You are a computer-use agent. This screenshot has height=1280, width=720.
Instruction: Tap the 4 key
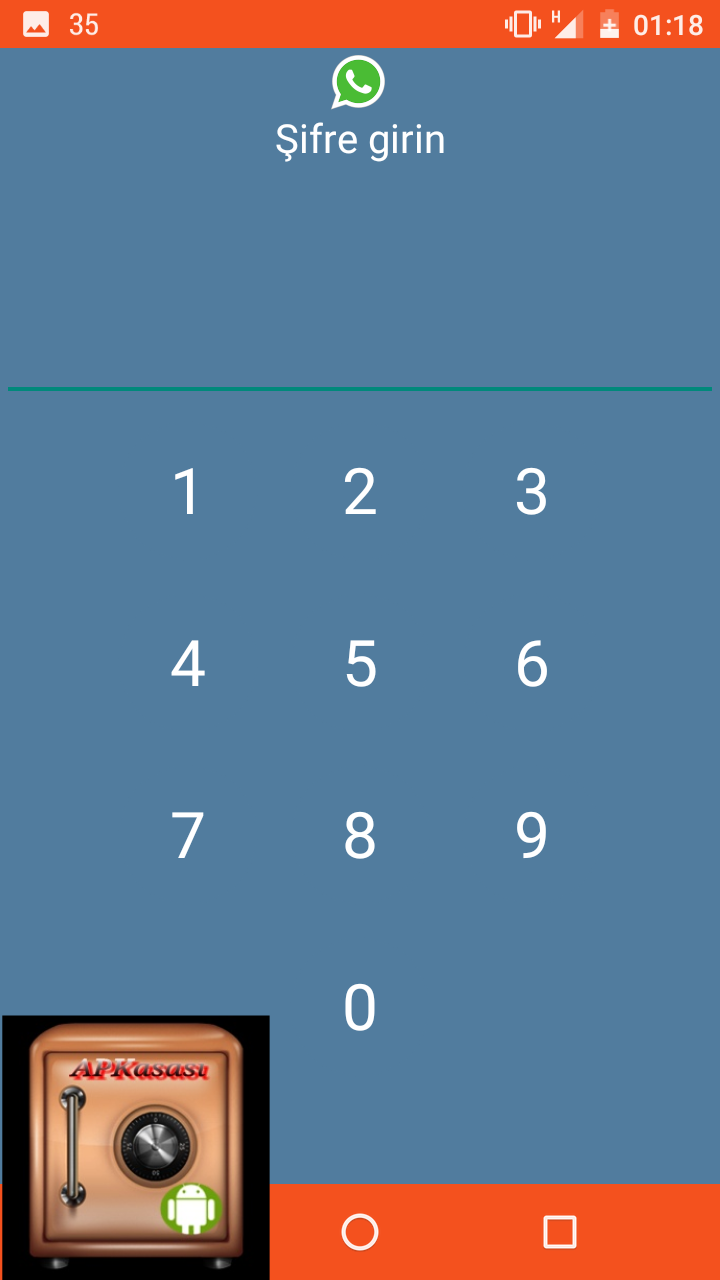187,664
